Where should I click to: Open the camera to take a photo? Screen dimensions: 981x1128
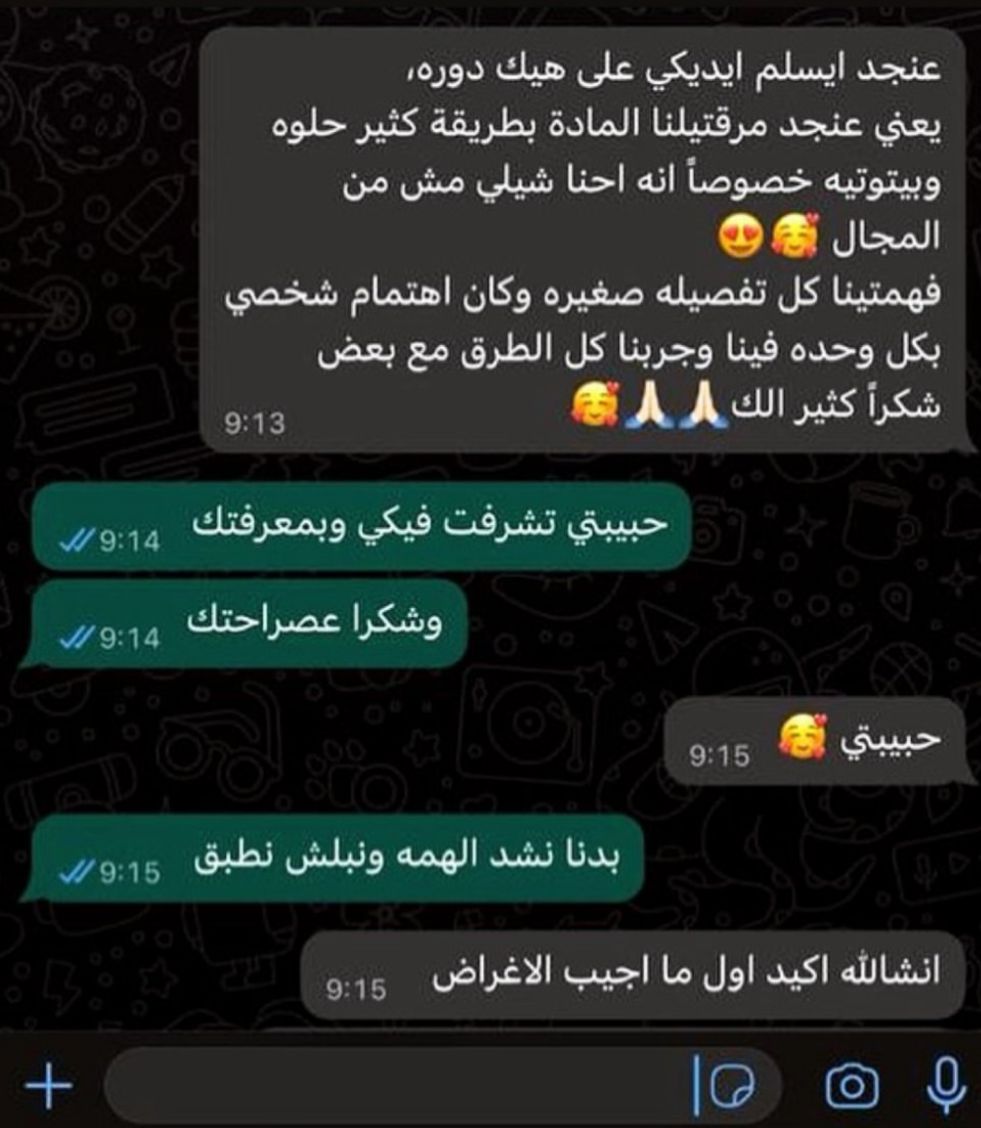(x=851, y=1085)
